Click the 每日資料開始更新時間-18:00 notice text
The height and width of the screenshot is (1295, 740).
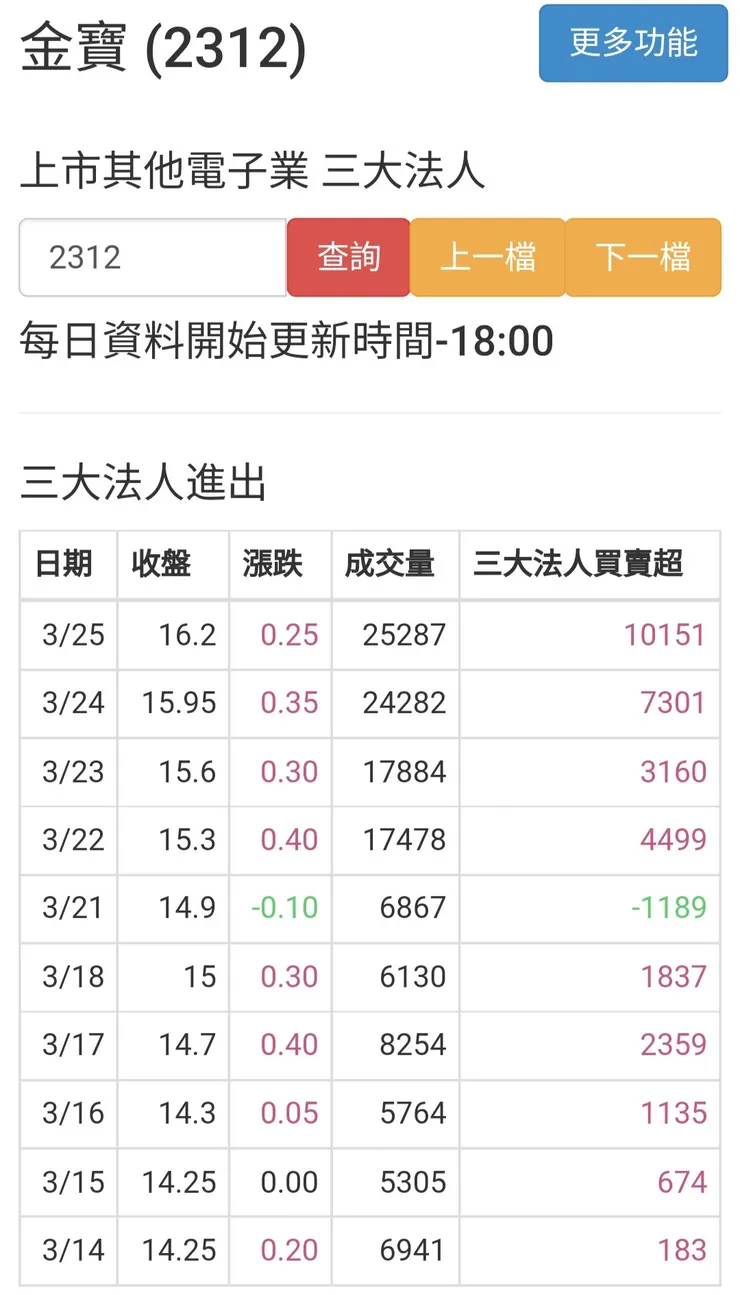[285, 341]
